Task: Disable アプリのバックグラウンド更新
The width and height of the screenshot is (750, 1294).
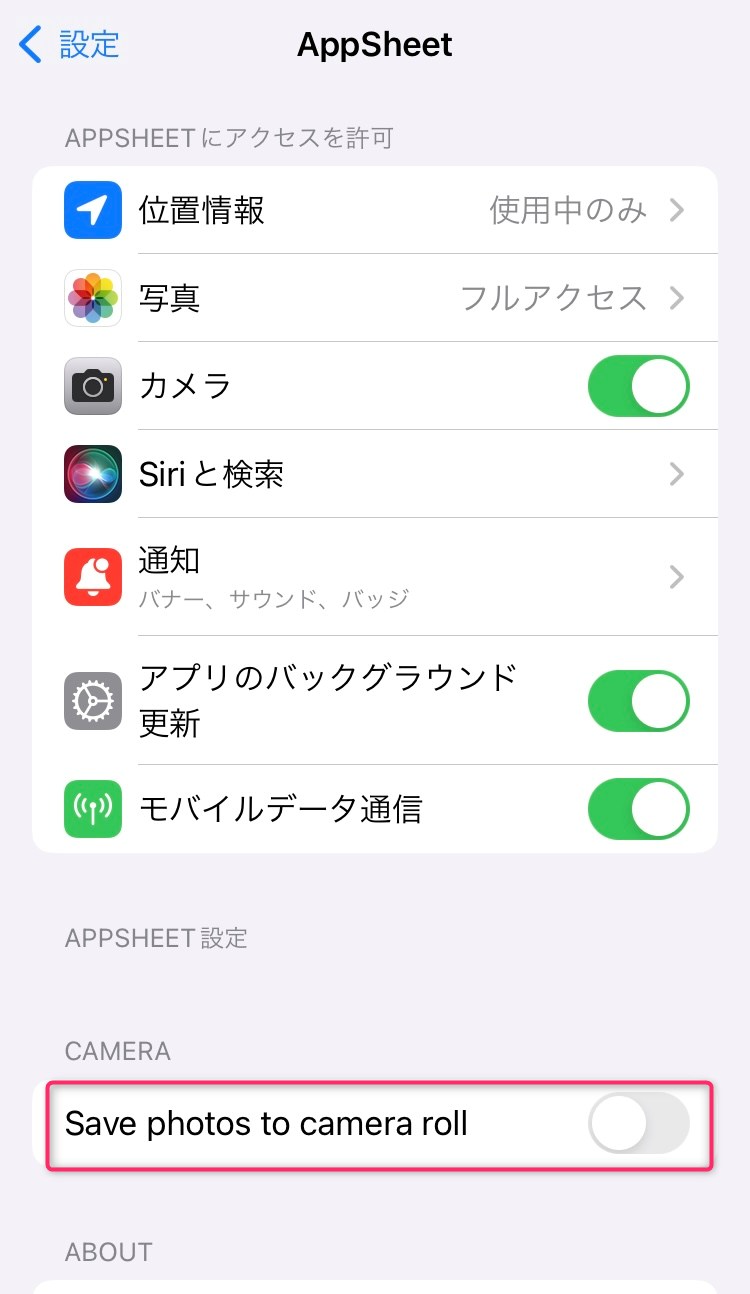Action: coord(638,701)
